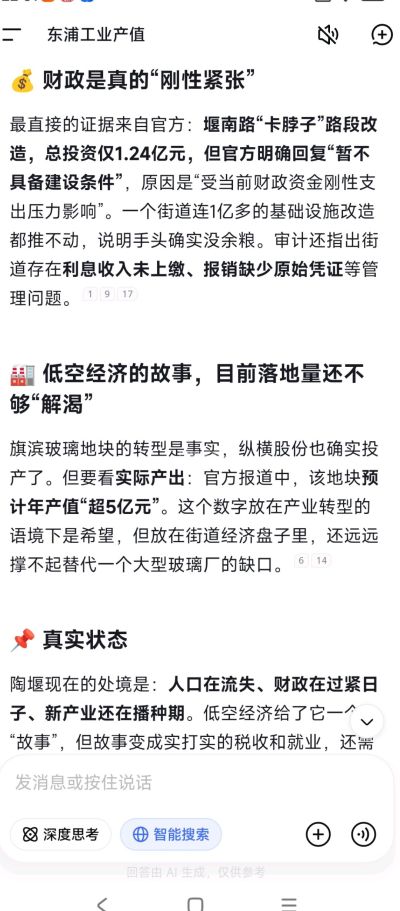Image resolution: width=400 pixels, height=911 pixels.
Task: Open citation 17 under 财政 section
Action: pos(127,295)
